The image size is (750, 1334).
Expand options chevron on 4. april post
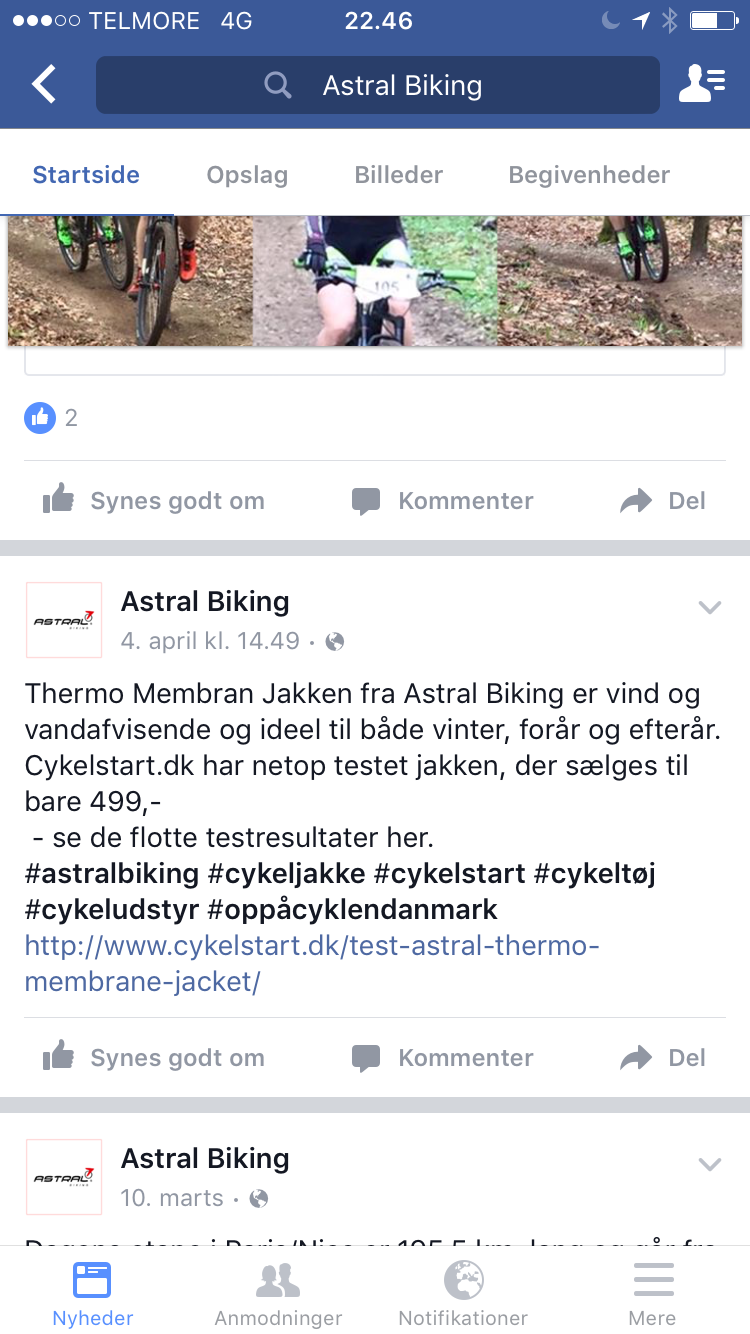coord(709,607)
